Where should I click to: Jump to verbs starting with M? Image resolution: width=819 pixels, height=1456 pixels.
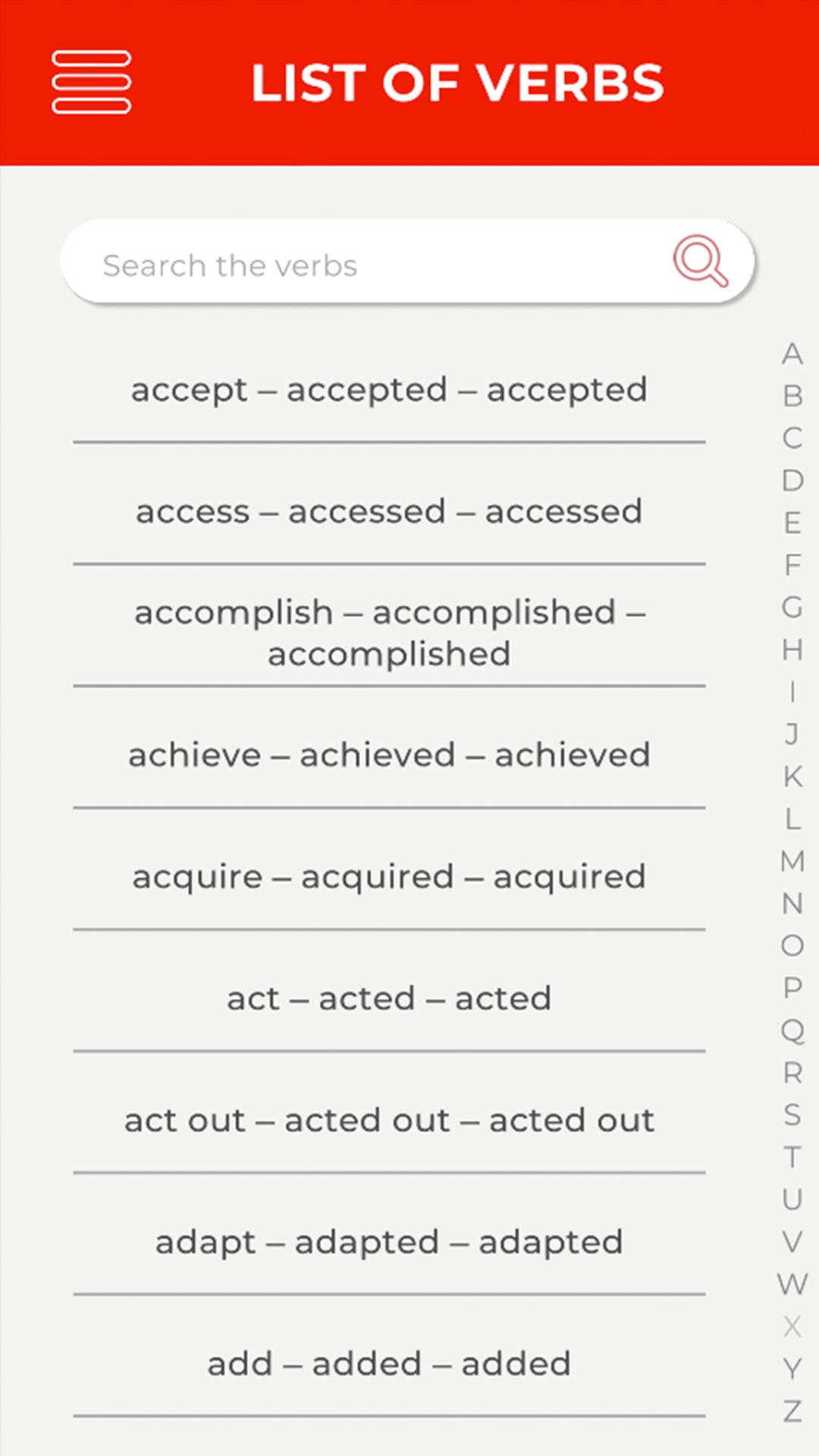coord(792,861)
